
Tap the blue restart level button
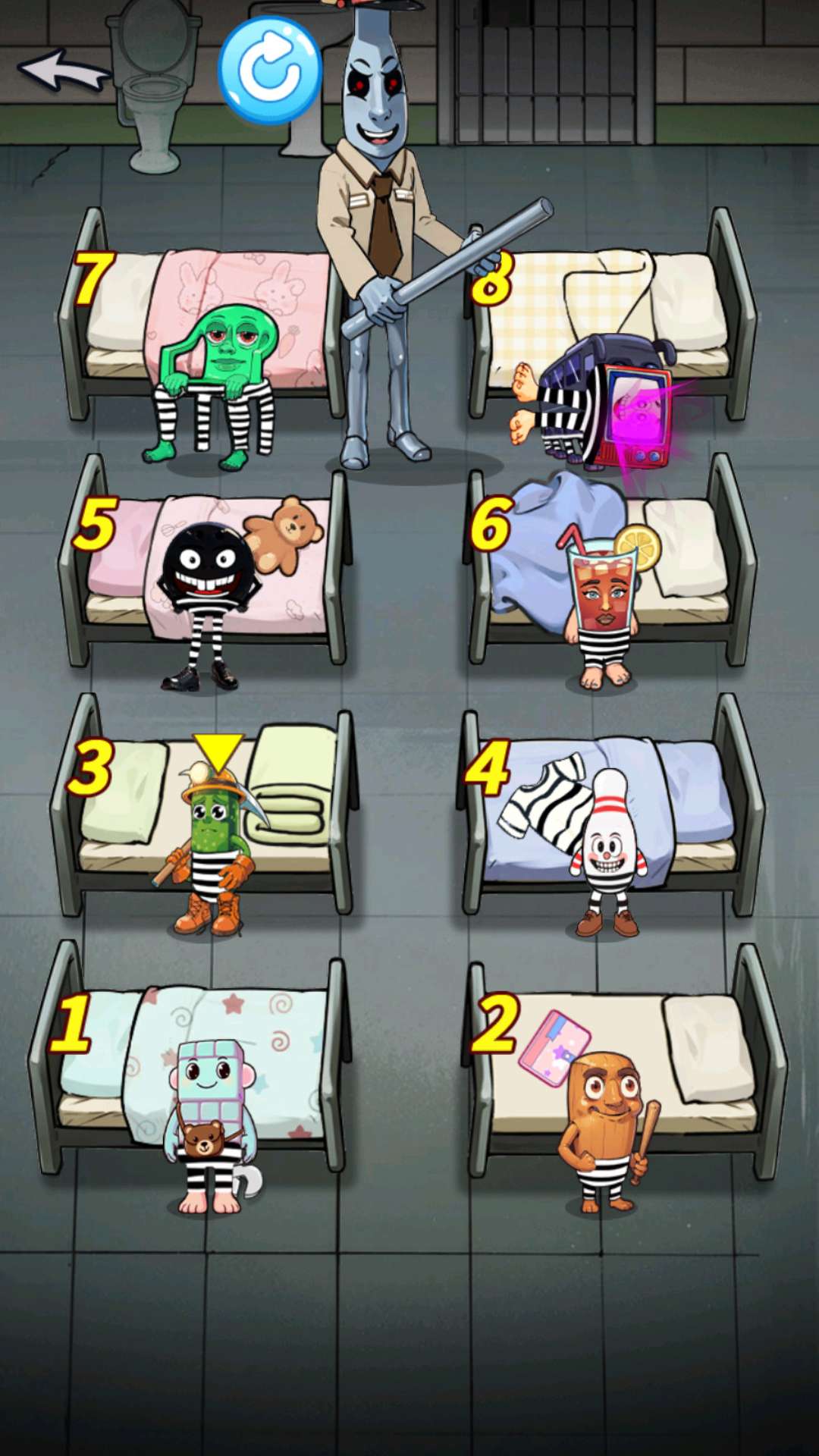click(x=269, y=70)
